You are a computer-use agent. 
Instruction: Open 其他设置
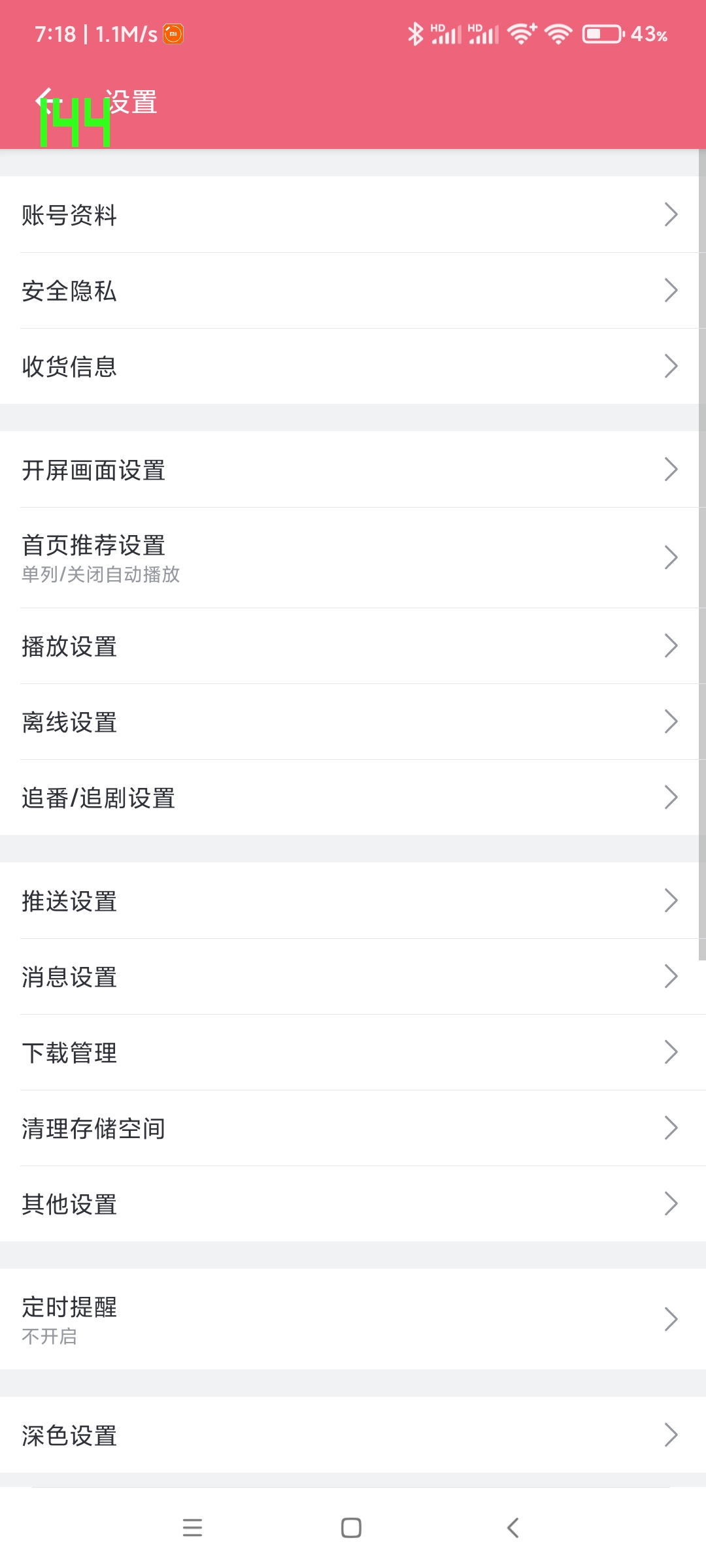click(x=353, y=1203)
